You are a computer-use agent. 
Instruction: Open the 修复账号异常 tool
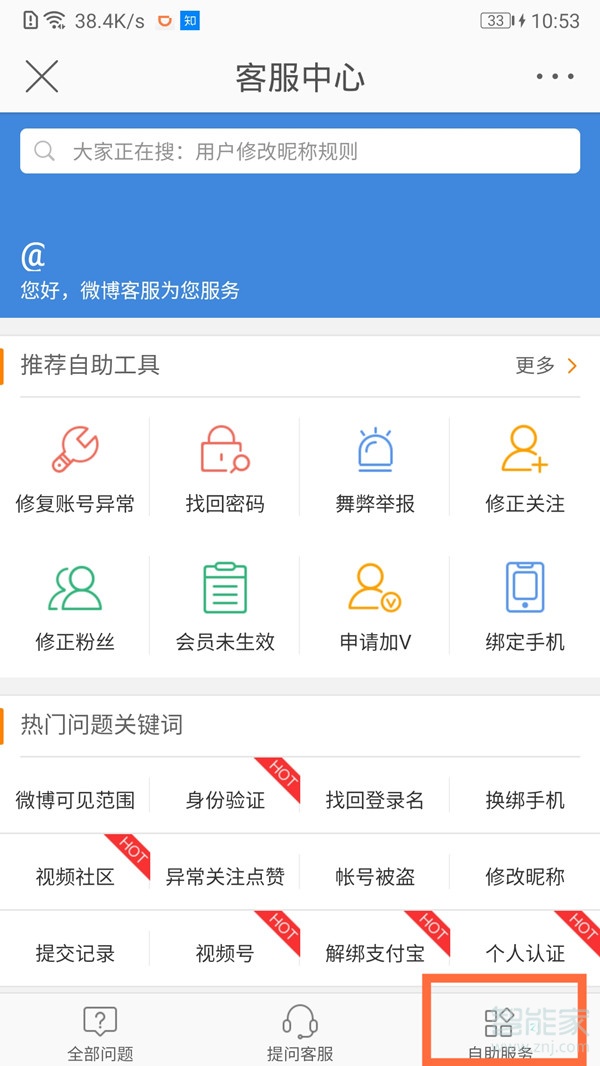pyautogui.click(x=75, y=470)
